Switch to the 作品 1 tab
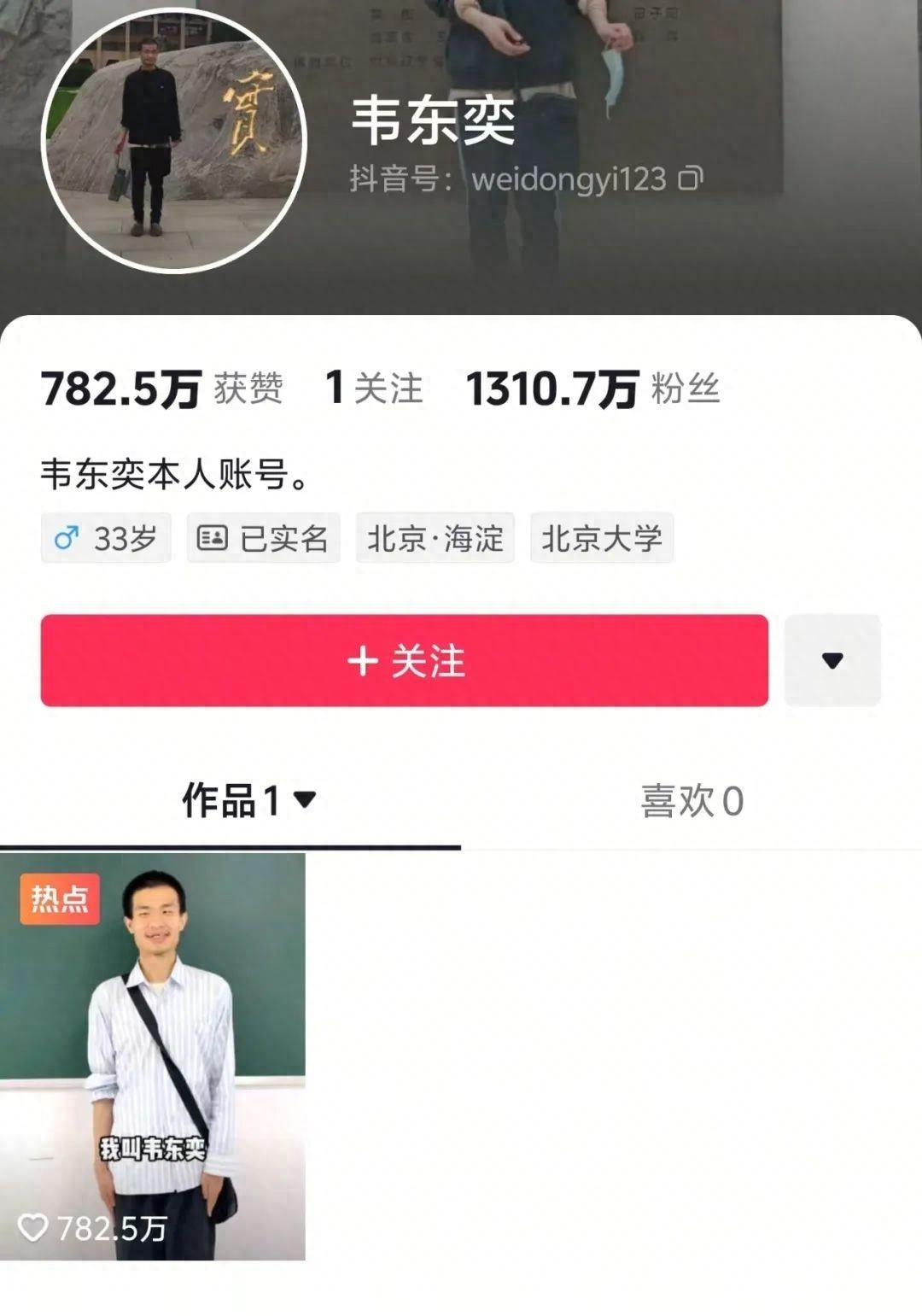 click(x=248, y=801)
